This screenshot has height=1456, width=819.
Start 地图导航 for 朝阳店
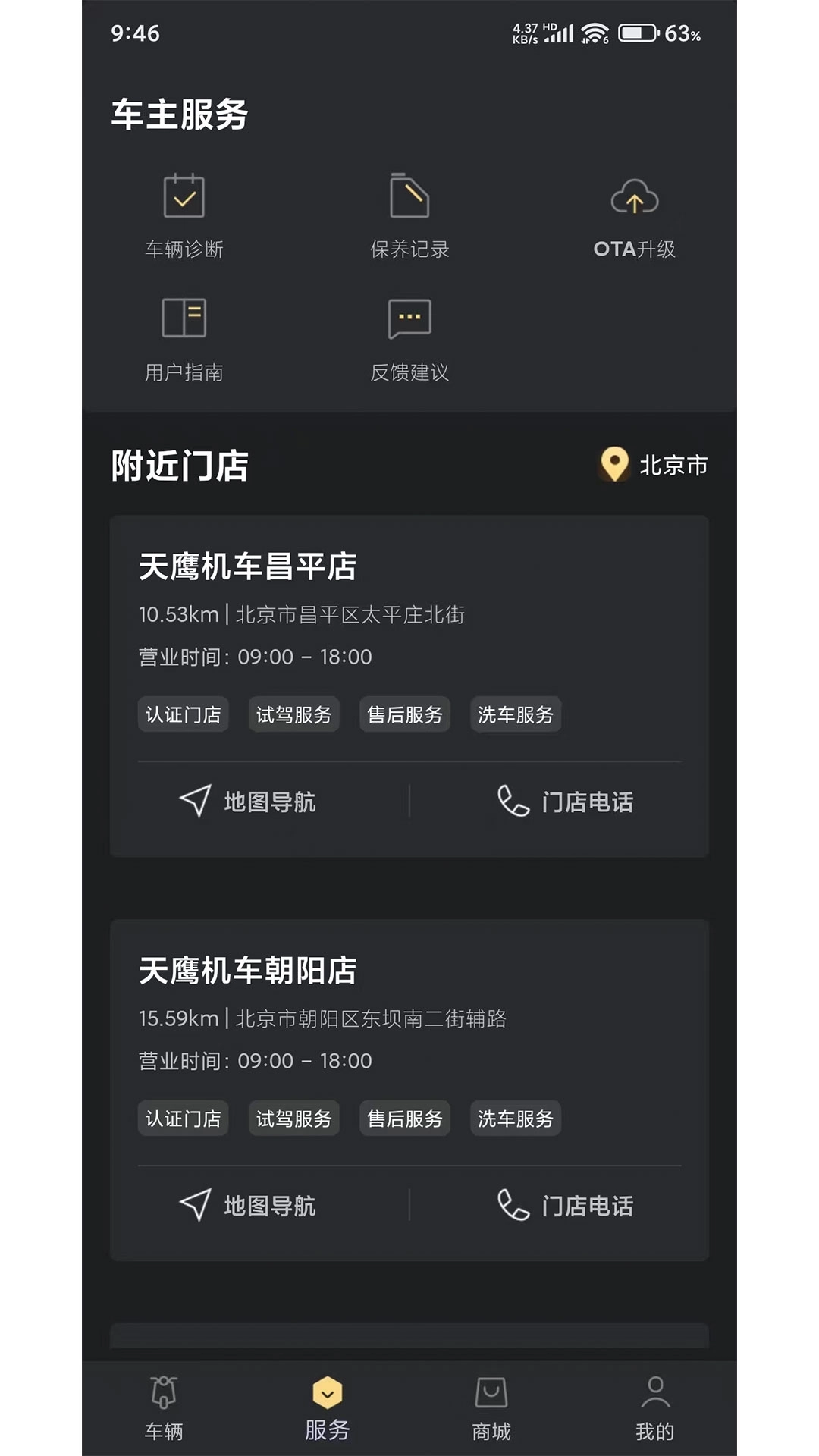coord(249,1206)
